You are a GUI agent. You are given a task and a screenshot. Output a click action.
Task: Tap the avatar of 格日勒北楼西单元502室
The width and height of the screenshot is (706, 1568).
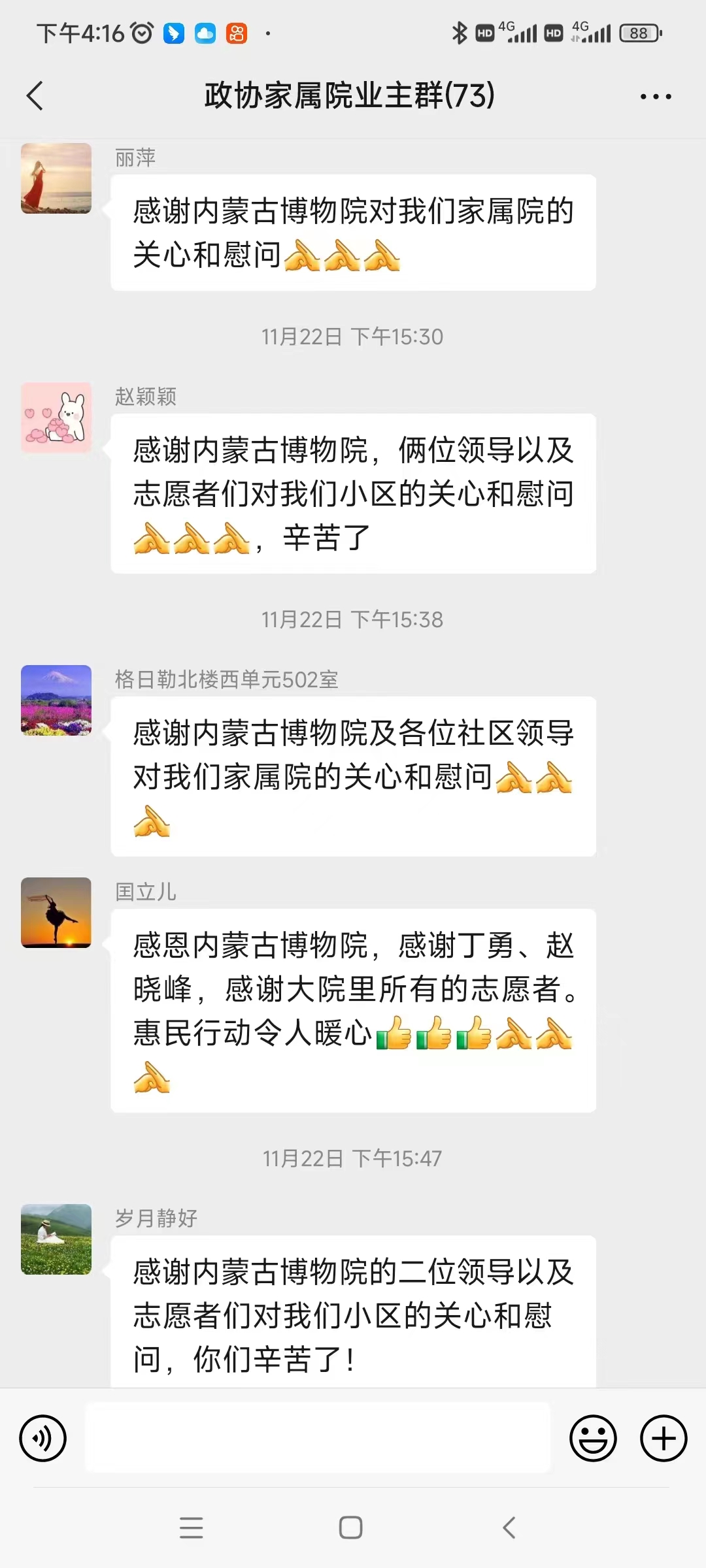[56, 700]
